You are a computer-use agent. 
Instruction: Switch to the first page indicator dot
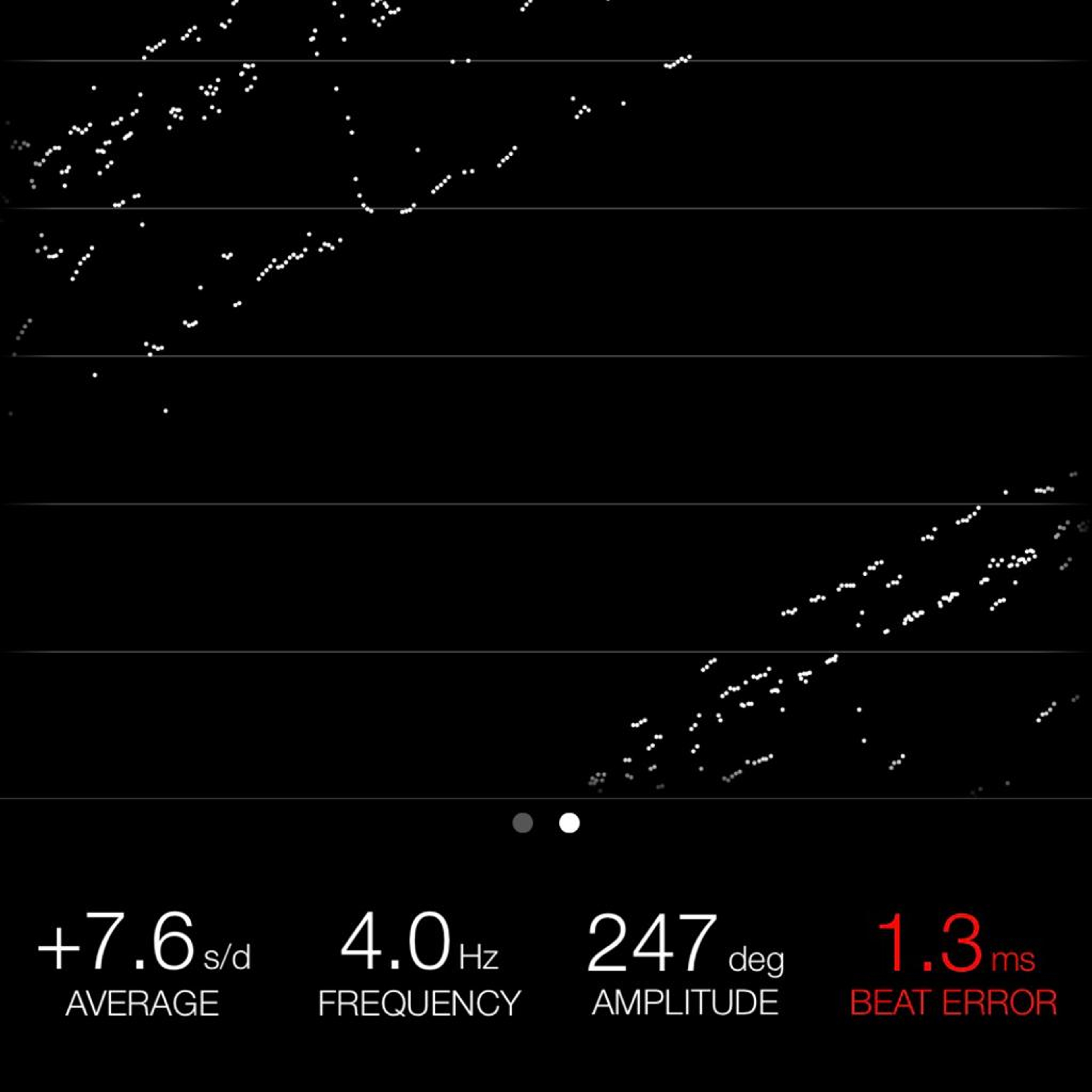point(522,823)
